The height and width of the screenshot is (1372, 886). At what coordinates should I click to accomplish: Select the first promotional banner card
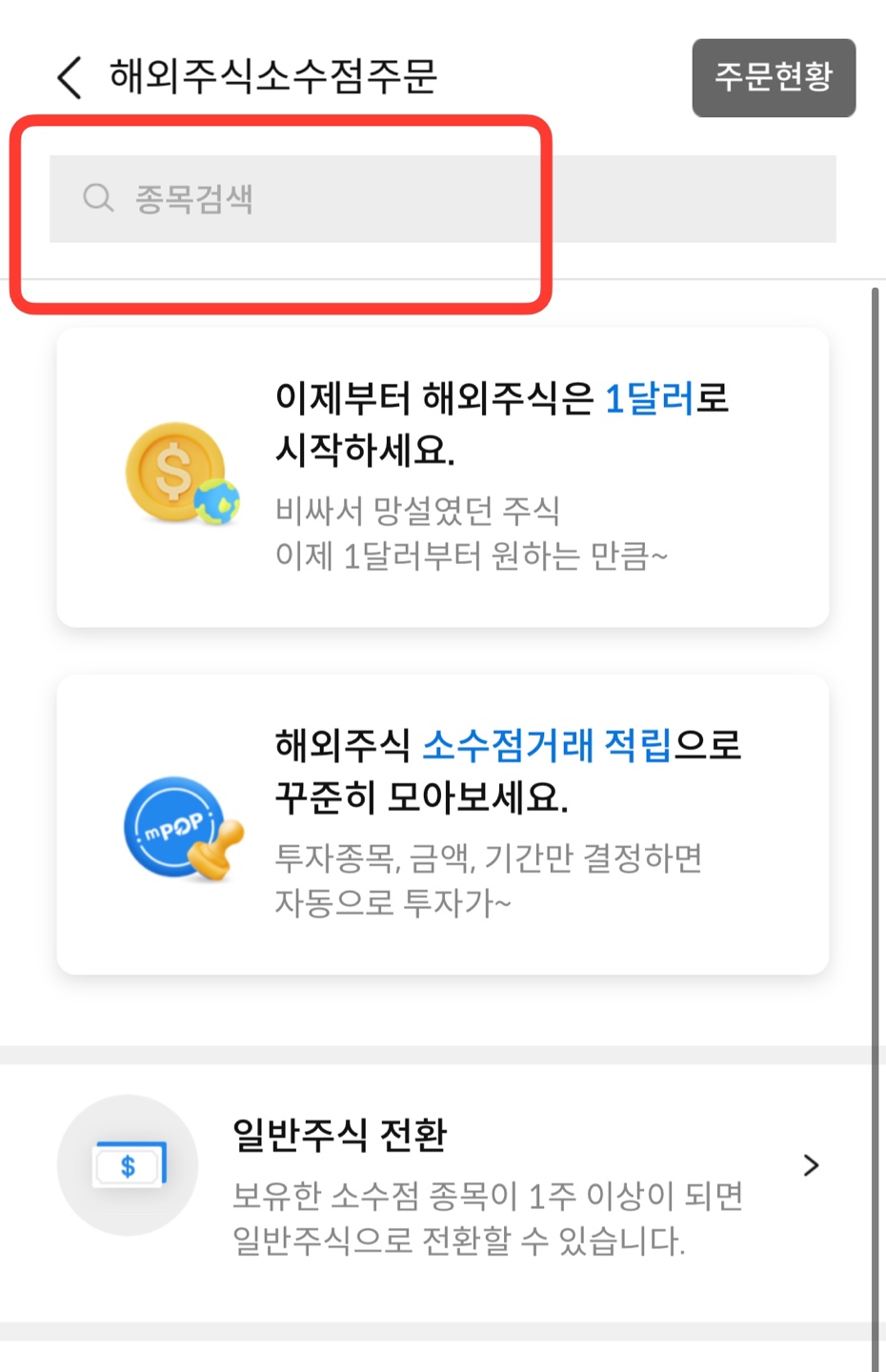443,476
